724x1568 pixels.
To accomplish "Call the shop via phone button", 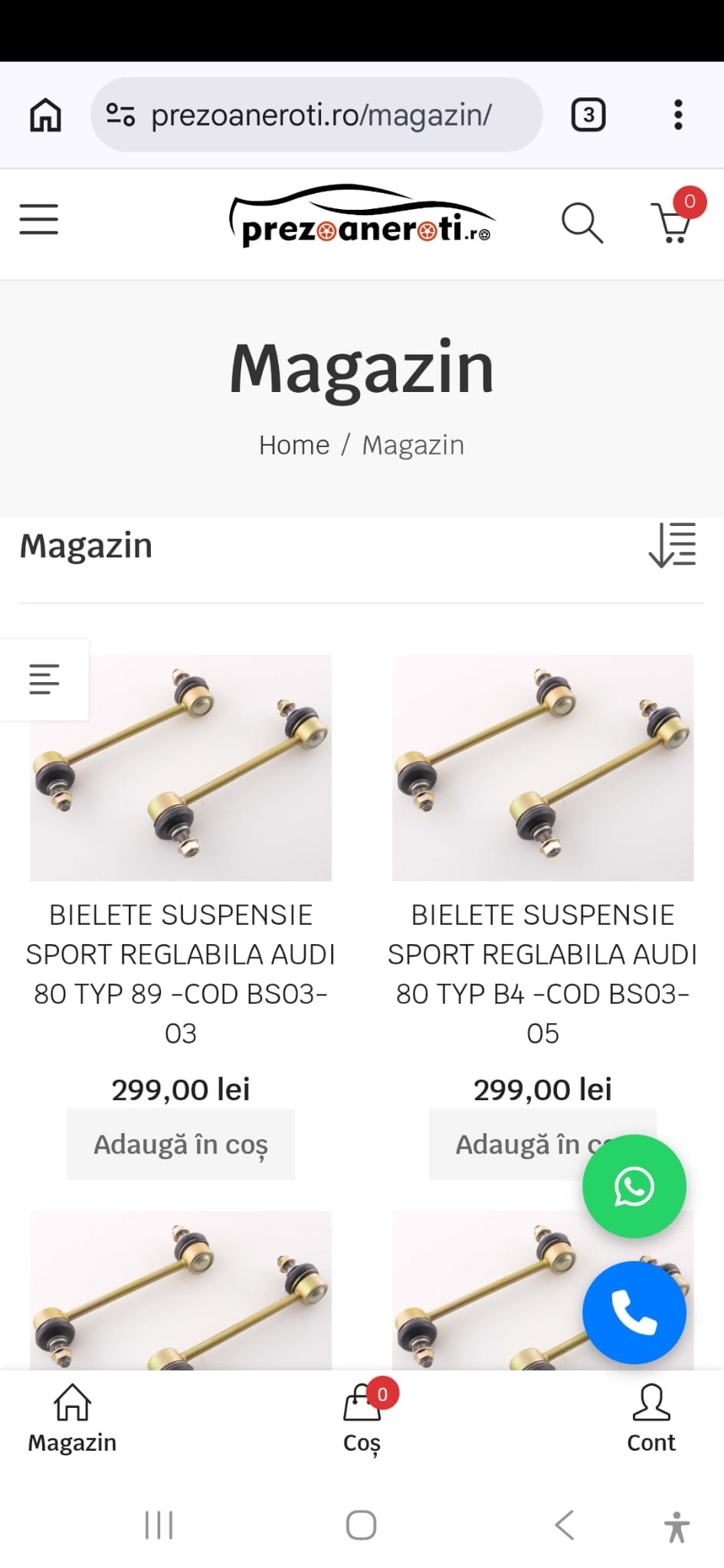I will click(x=634, y=1312).
